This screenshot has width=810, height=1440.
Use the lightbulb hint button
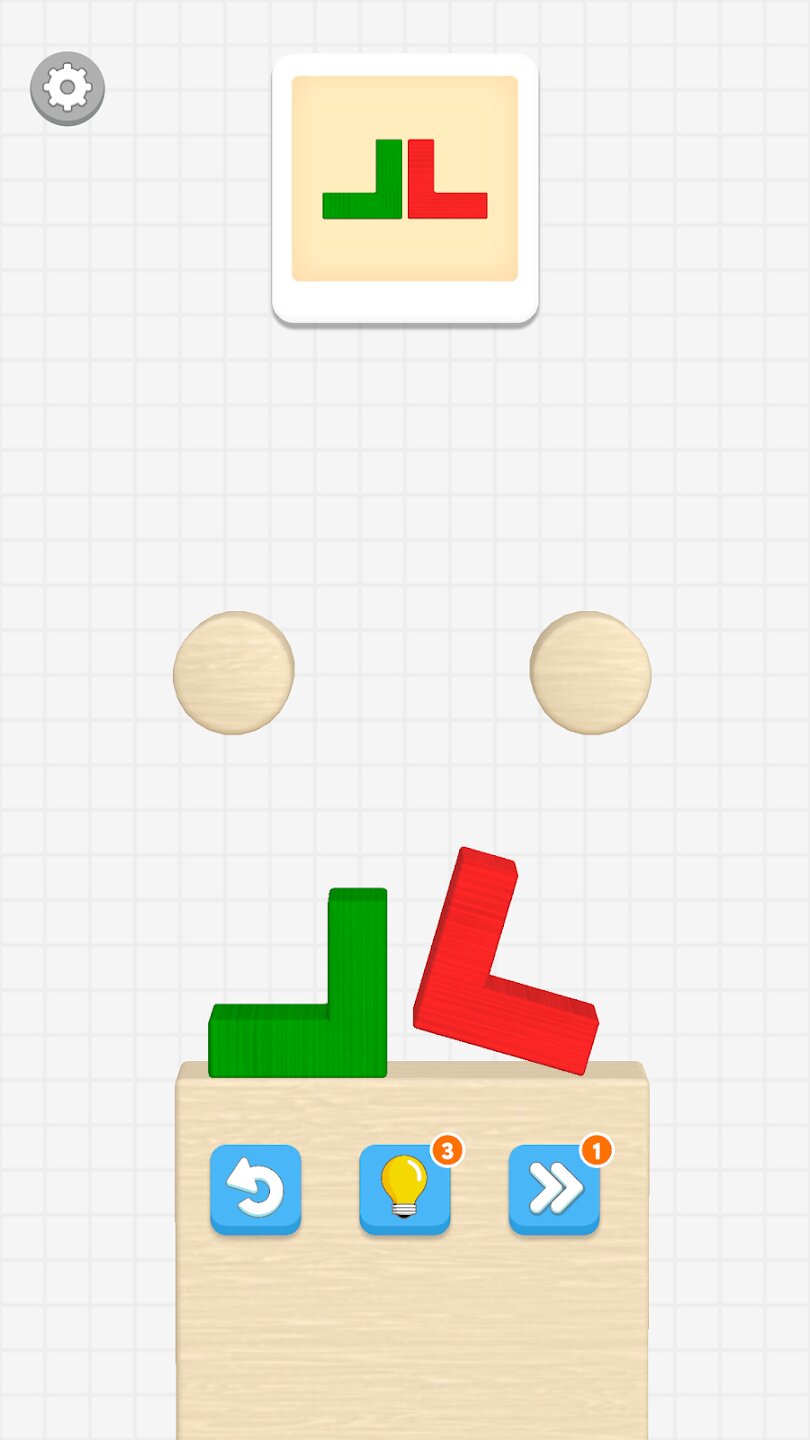[404, 1188]
